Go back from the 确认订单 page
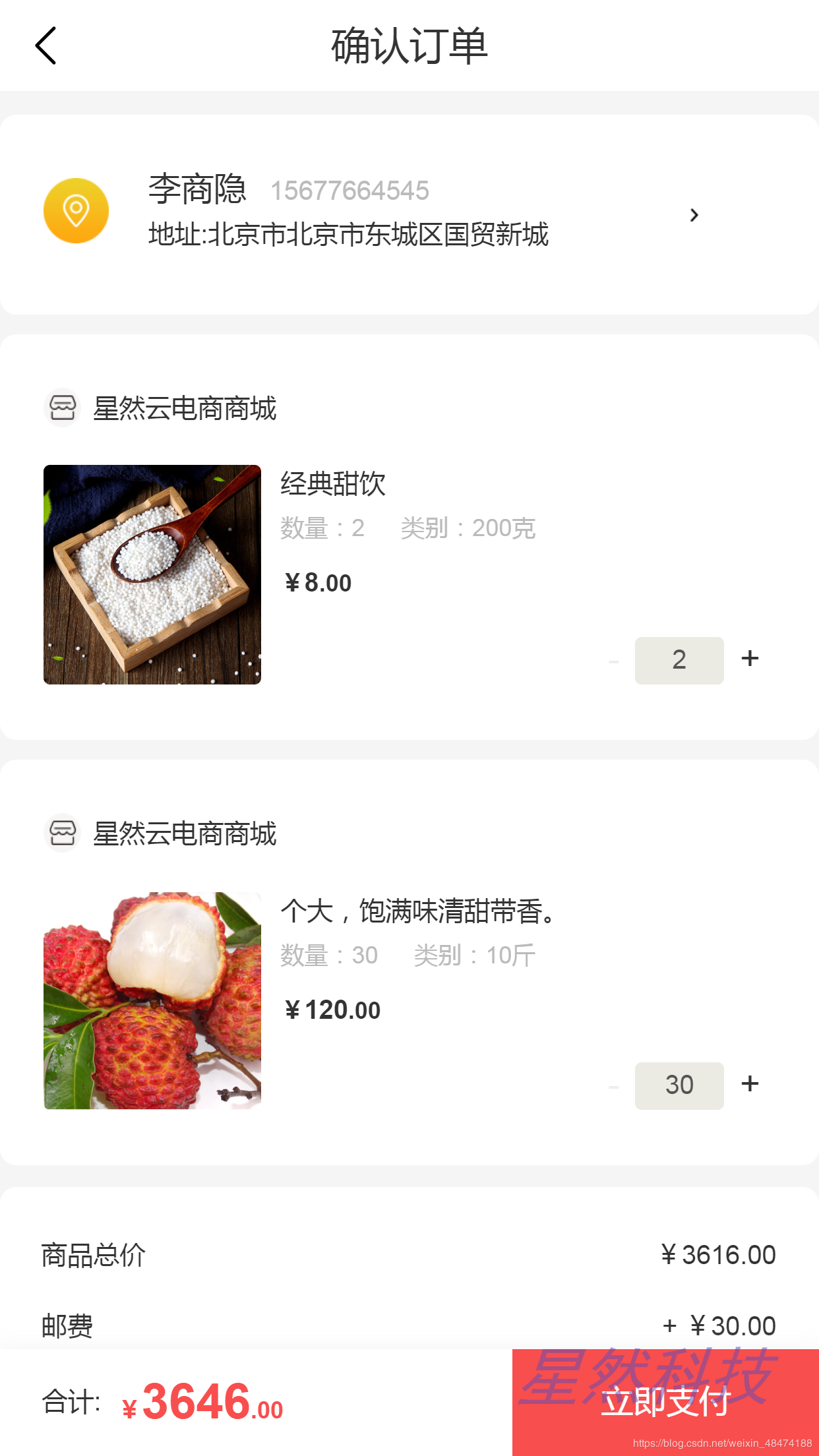This screenshot has height=1456, width=819. (46, 45)
